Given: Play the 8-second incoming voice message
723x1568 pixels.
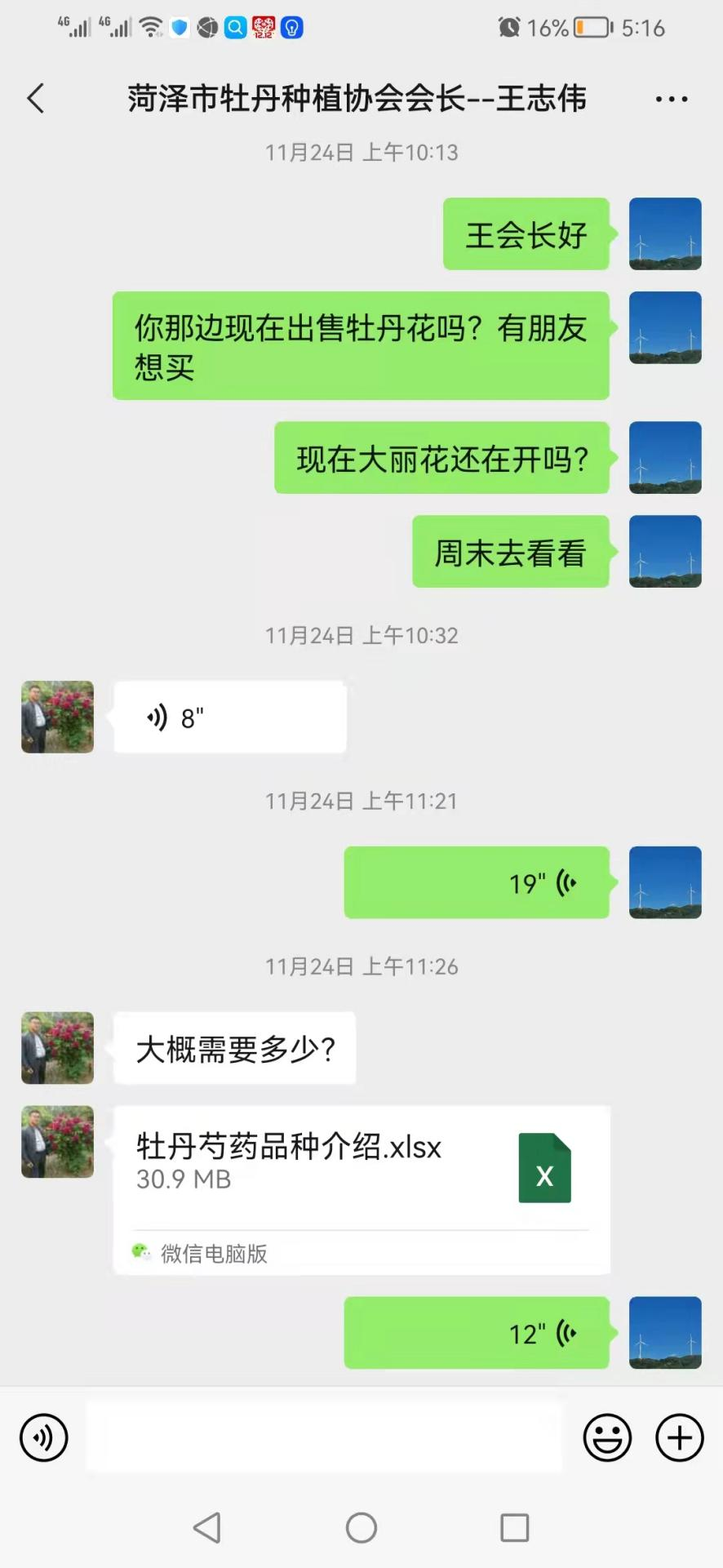Looking at the screenshot, I should [229, 717].
